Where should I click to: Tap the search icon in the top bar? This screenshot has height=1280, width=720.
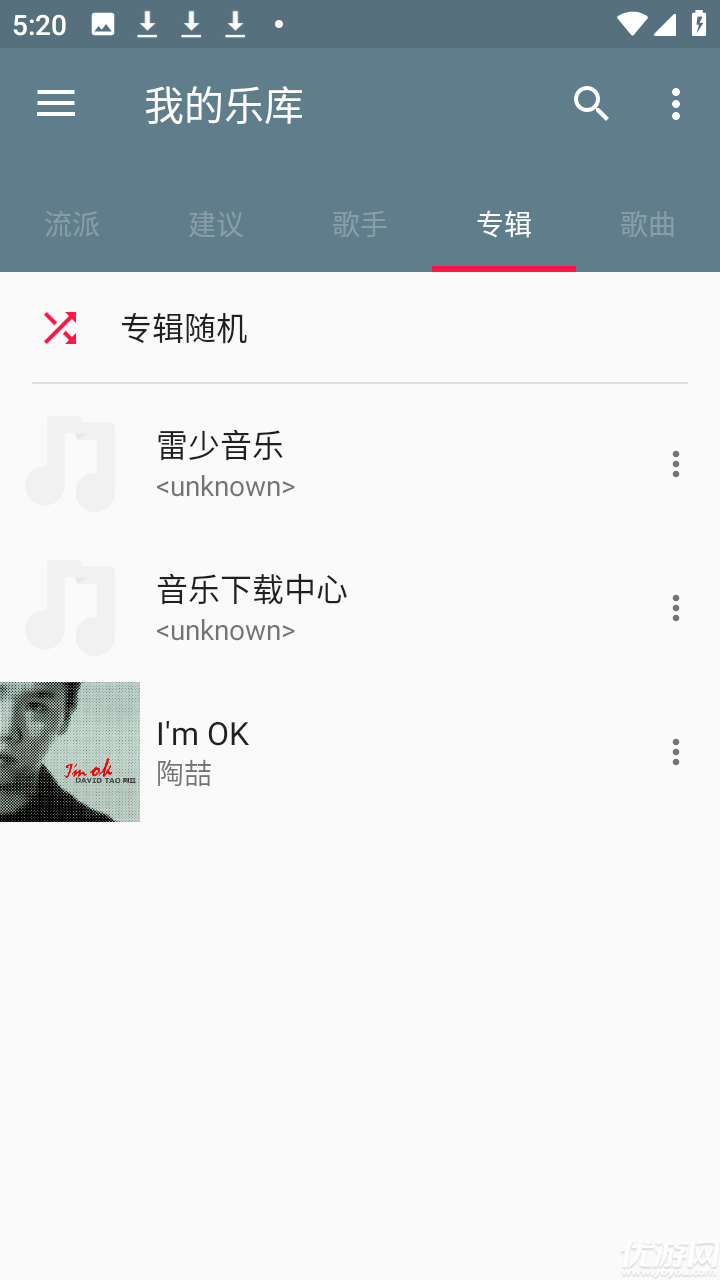click(592, 104)
